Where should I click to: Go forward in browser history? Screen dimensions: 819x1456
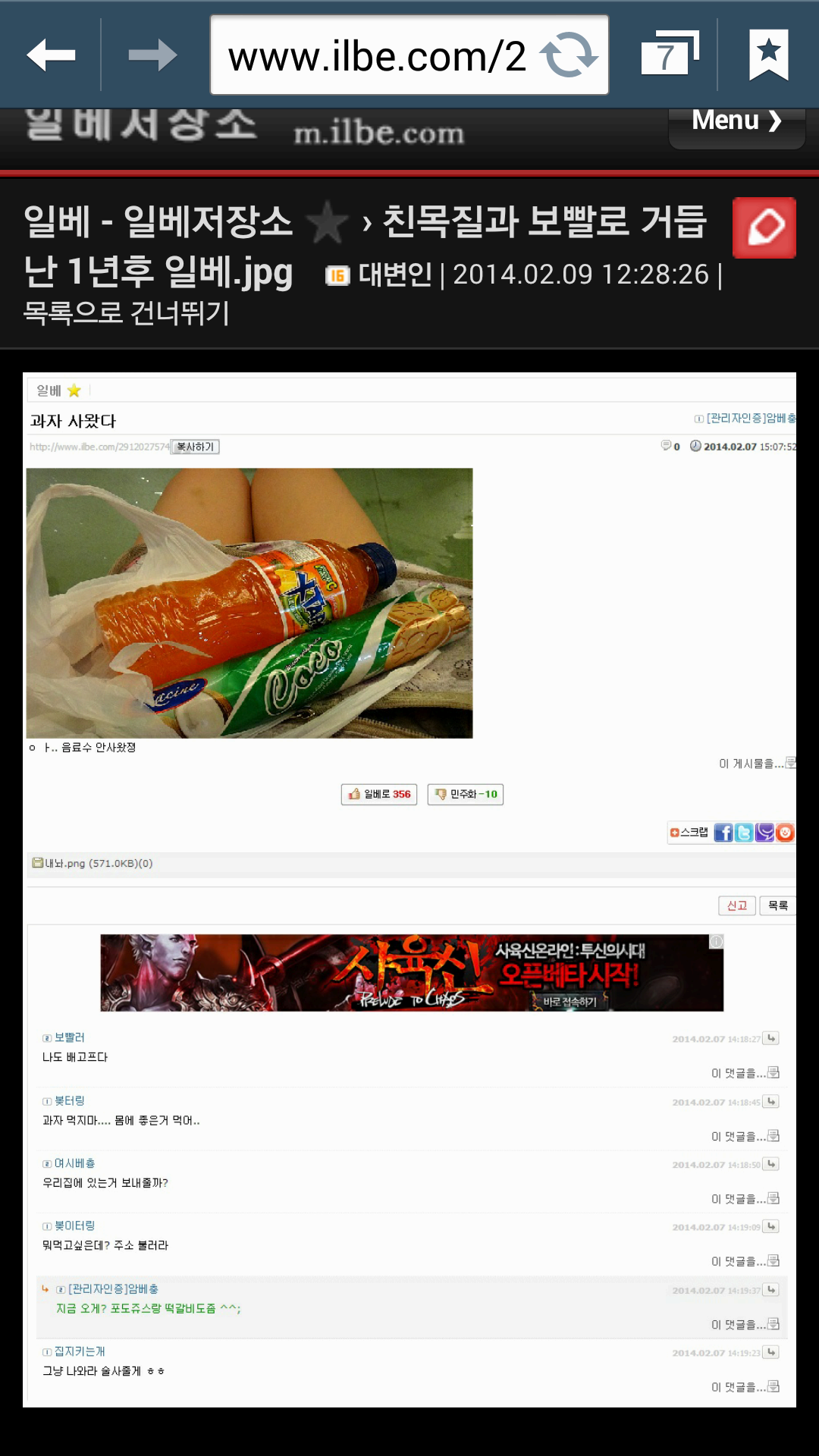152,55
